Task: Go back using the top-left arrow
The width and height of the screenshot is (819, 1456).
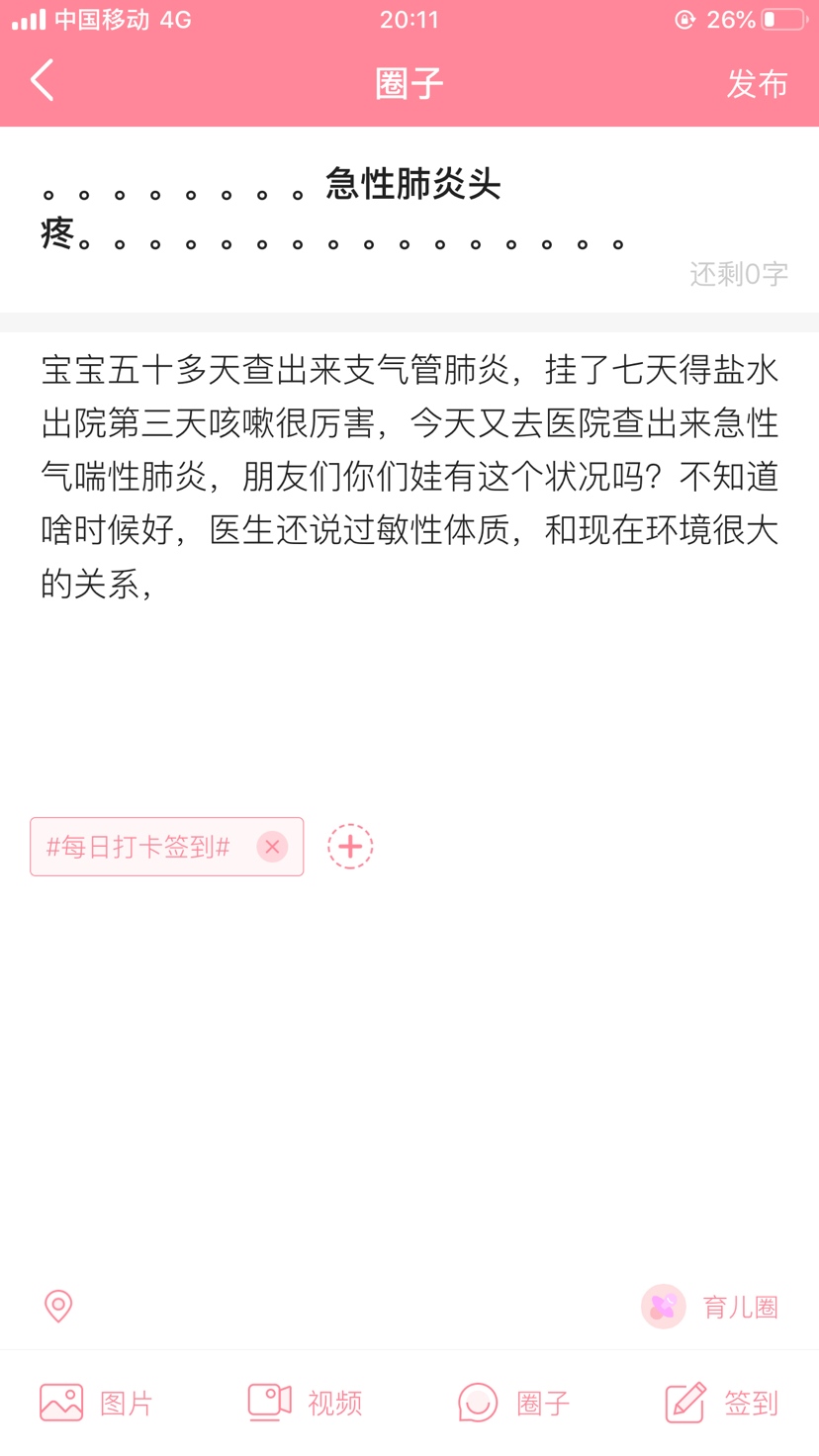Action: 42,81
